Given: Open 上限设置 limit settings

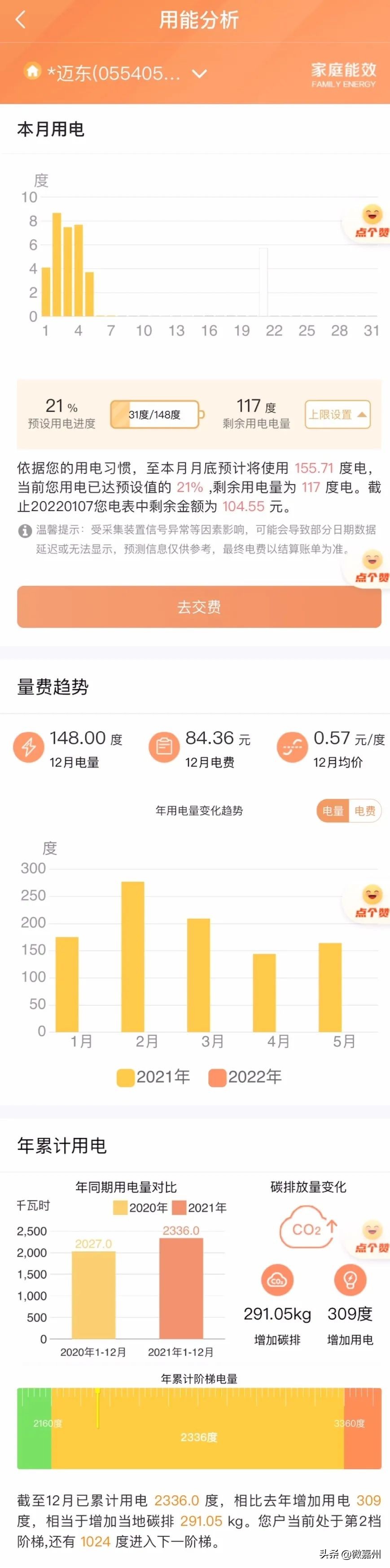Looking at the screenshot, I should [337, 415].
